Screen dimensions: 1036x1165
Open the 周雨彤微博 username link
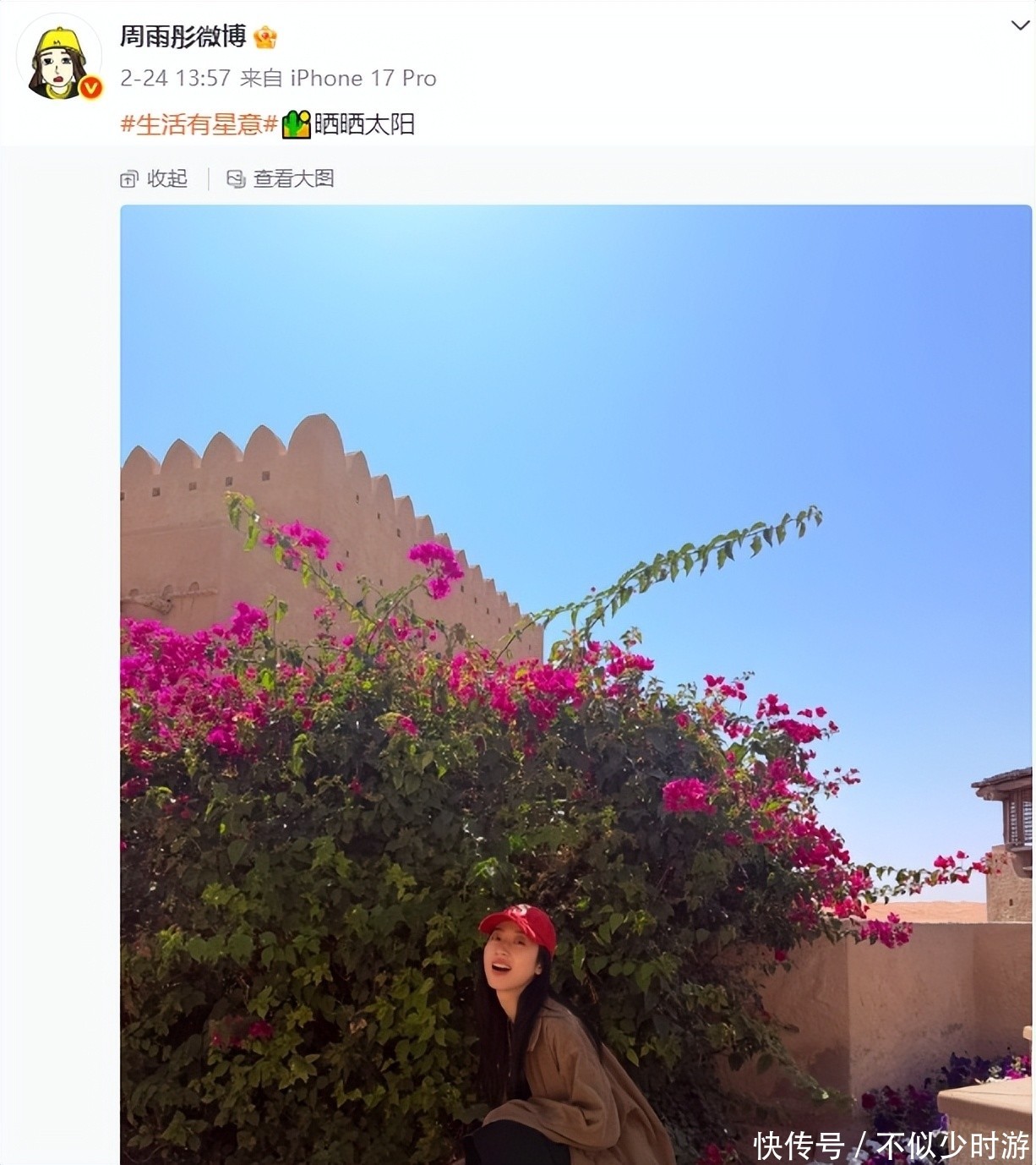pyautogui.click(x=183, y=36)
